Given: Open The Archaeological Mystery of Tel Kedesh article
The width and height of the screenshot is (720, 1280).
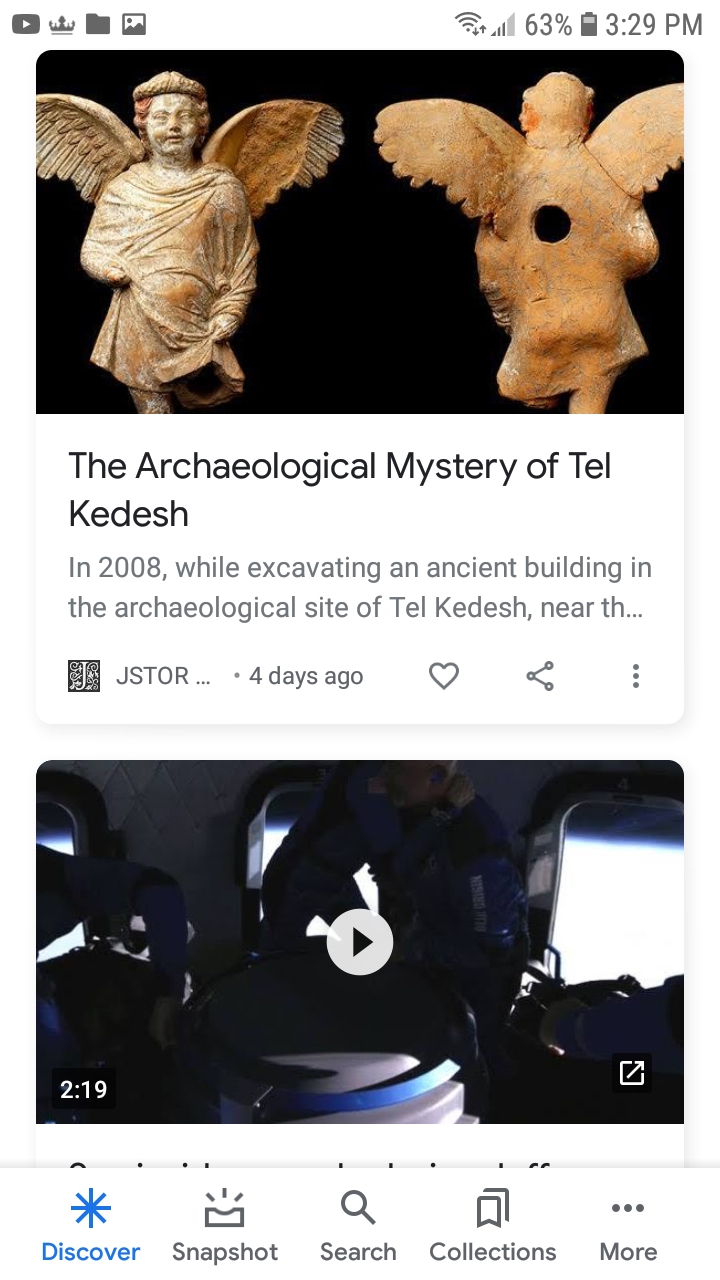Looking at the screenshot, I should (x=340, y=490).
